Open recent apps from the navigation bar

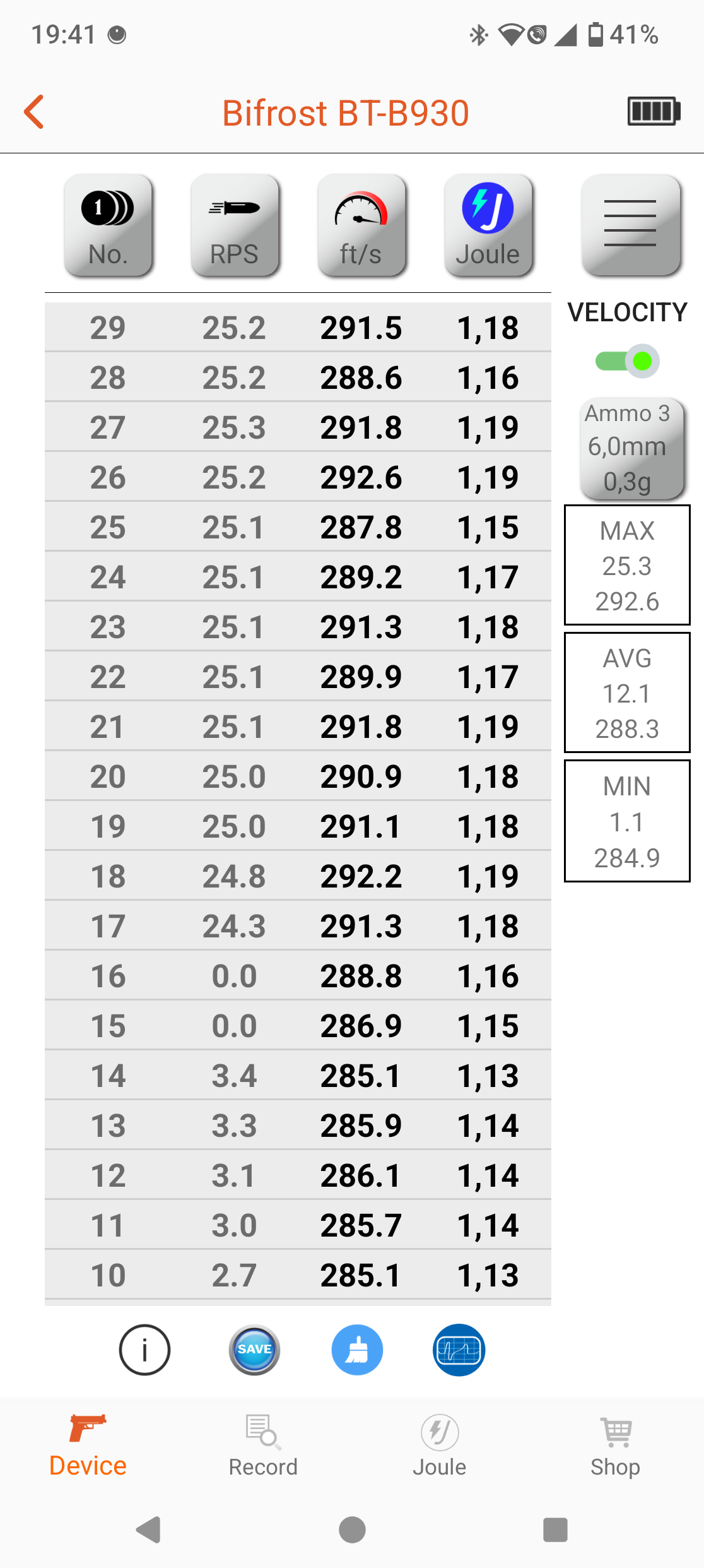[x=555, y=1529]
